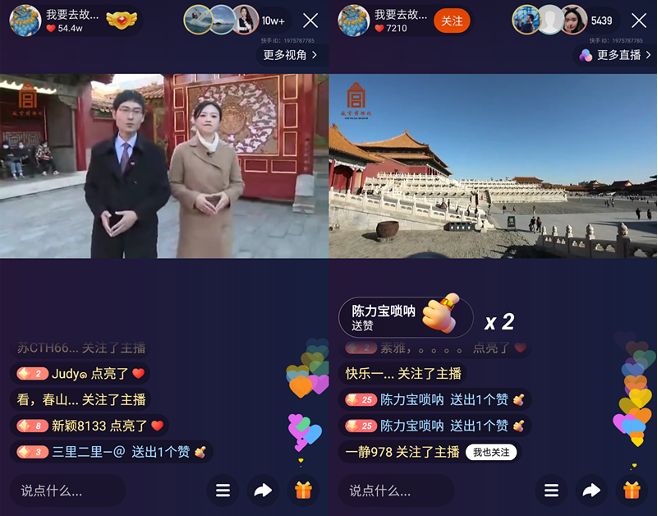Tap the 关注 follow button
Screen dimensions: 658x516
click(x=452, y=20)
